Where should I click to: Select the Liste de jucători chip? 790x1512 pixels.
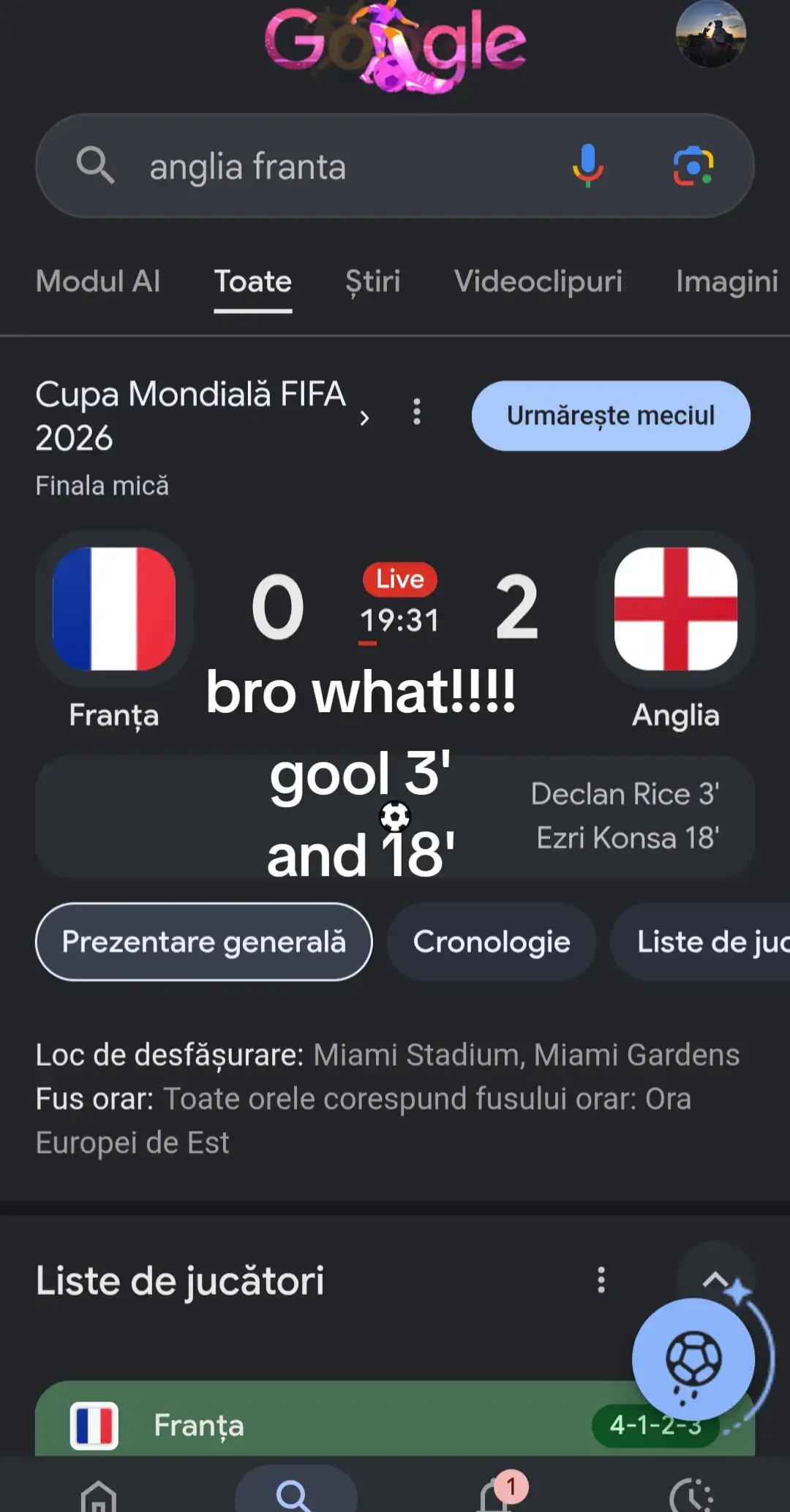tap(701, 942)
